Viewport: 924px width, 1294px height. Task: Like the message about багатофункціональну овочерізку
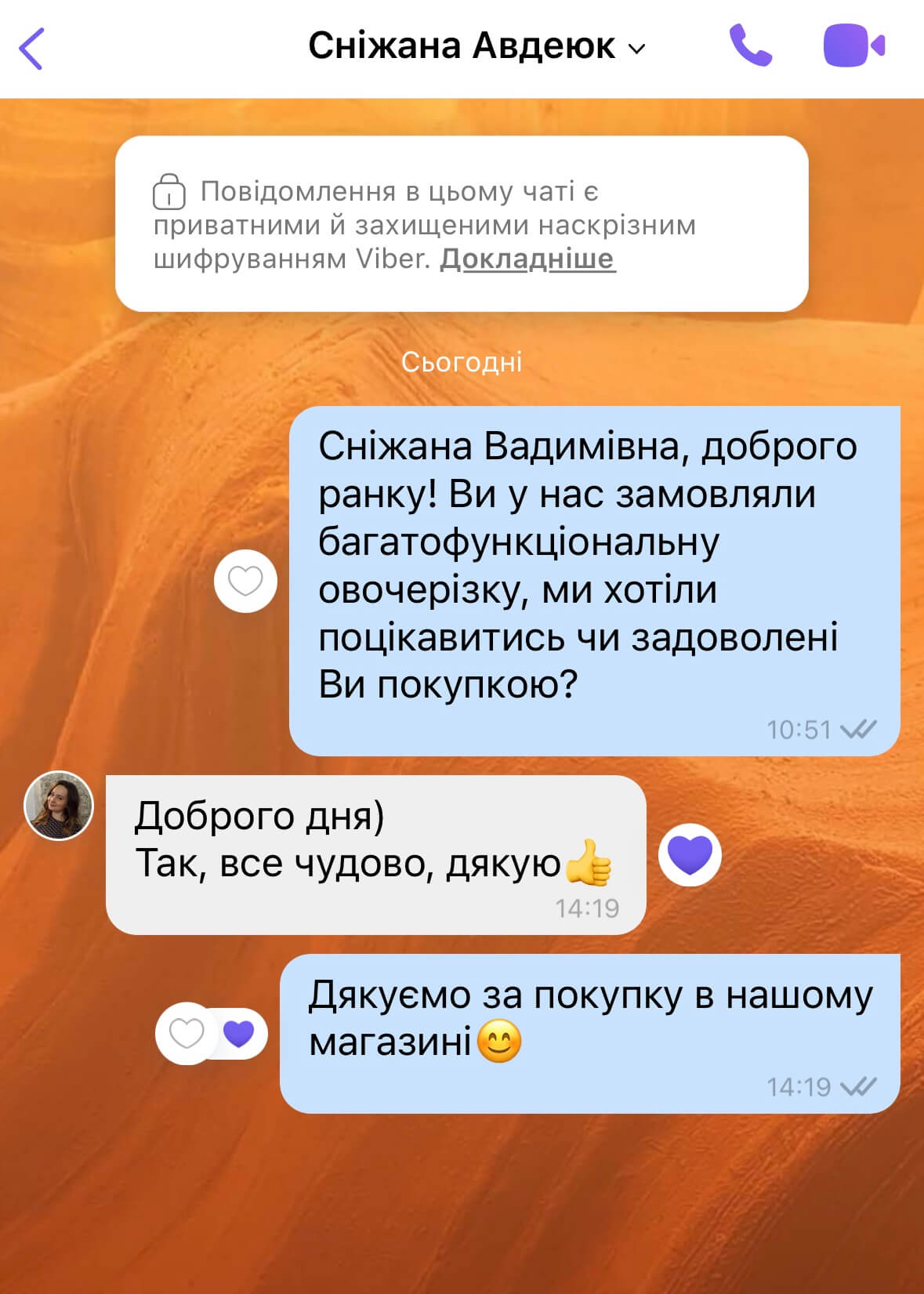point(245,582)
